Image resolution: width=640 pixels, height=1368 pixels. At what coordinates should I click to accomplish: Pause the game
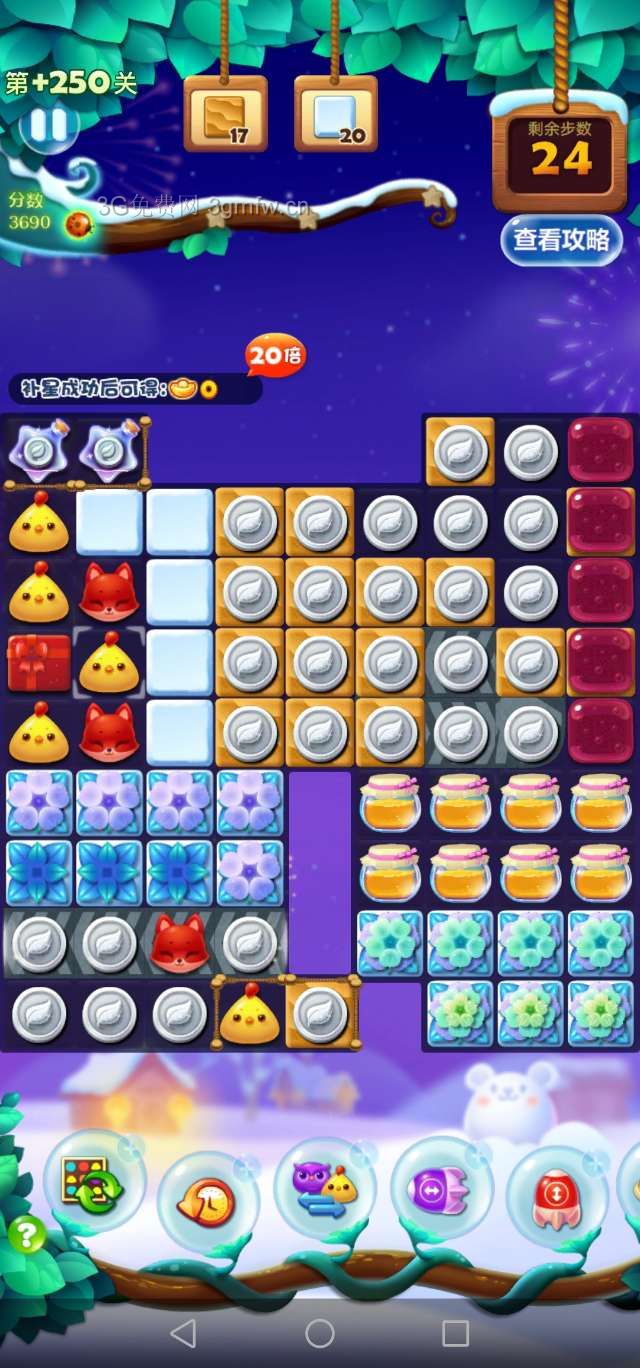(x=48, y=125)
